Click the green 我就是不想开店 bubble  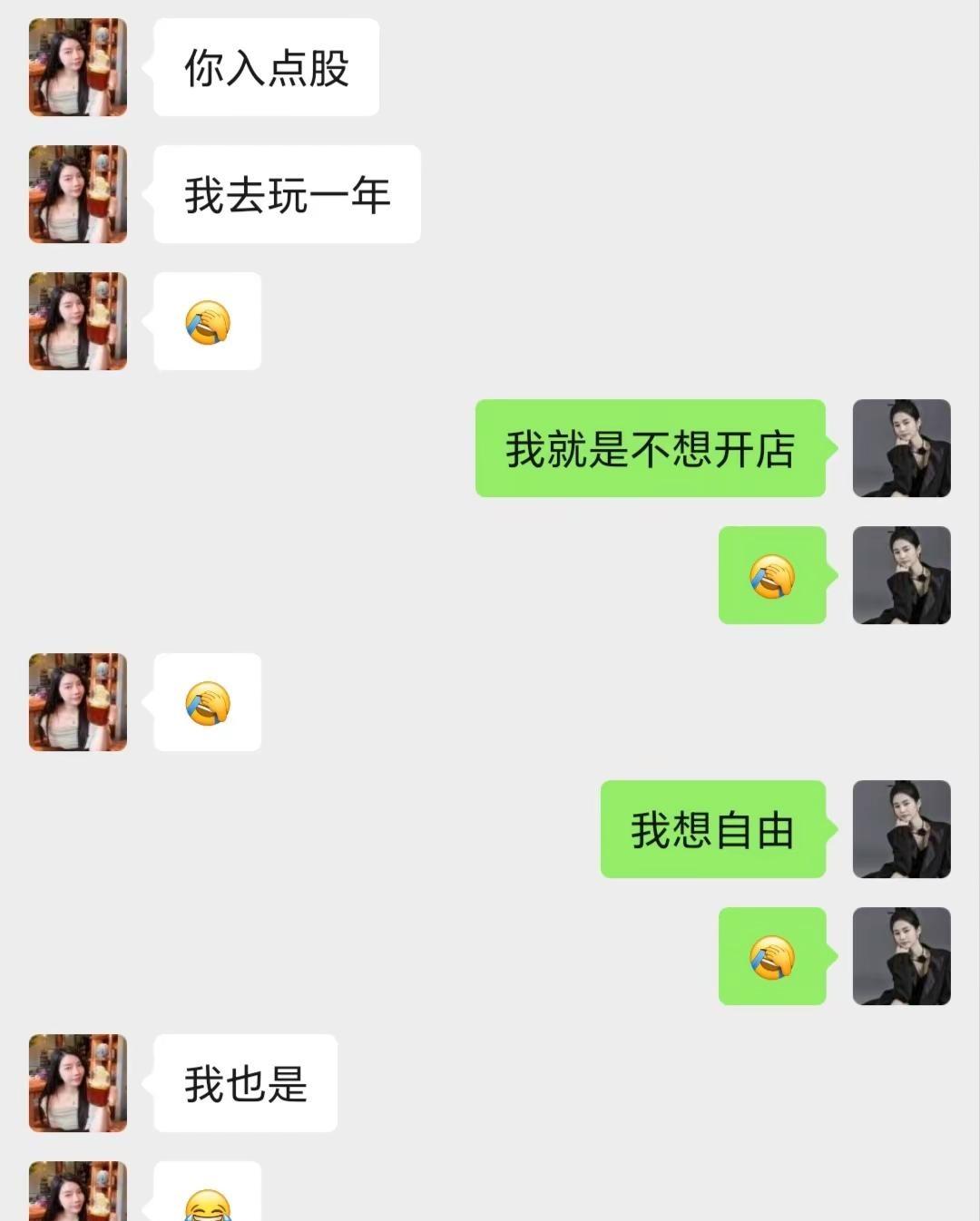coord(649,449)
